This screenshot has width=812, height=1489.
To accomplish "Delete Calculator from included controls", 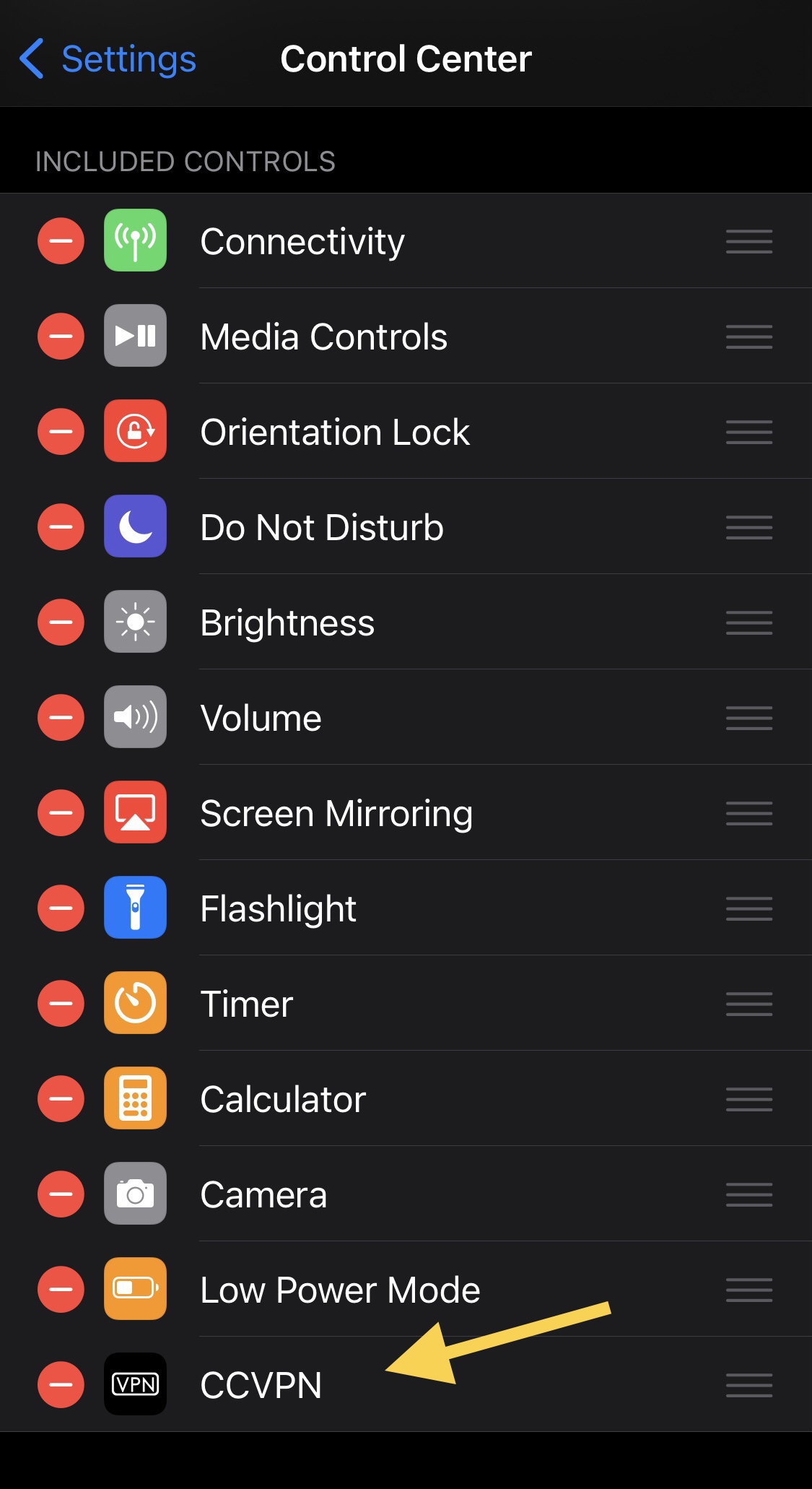I will [x=61, y=1099].
